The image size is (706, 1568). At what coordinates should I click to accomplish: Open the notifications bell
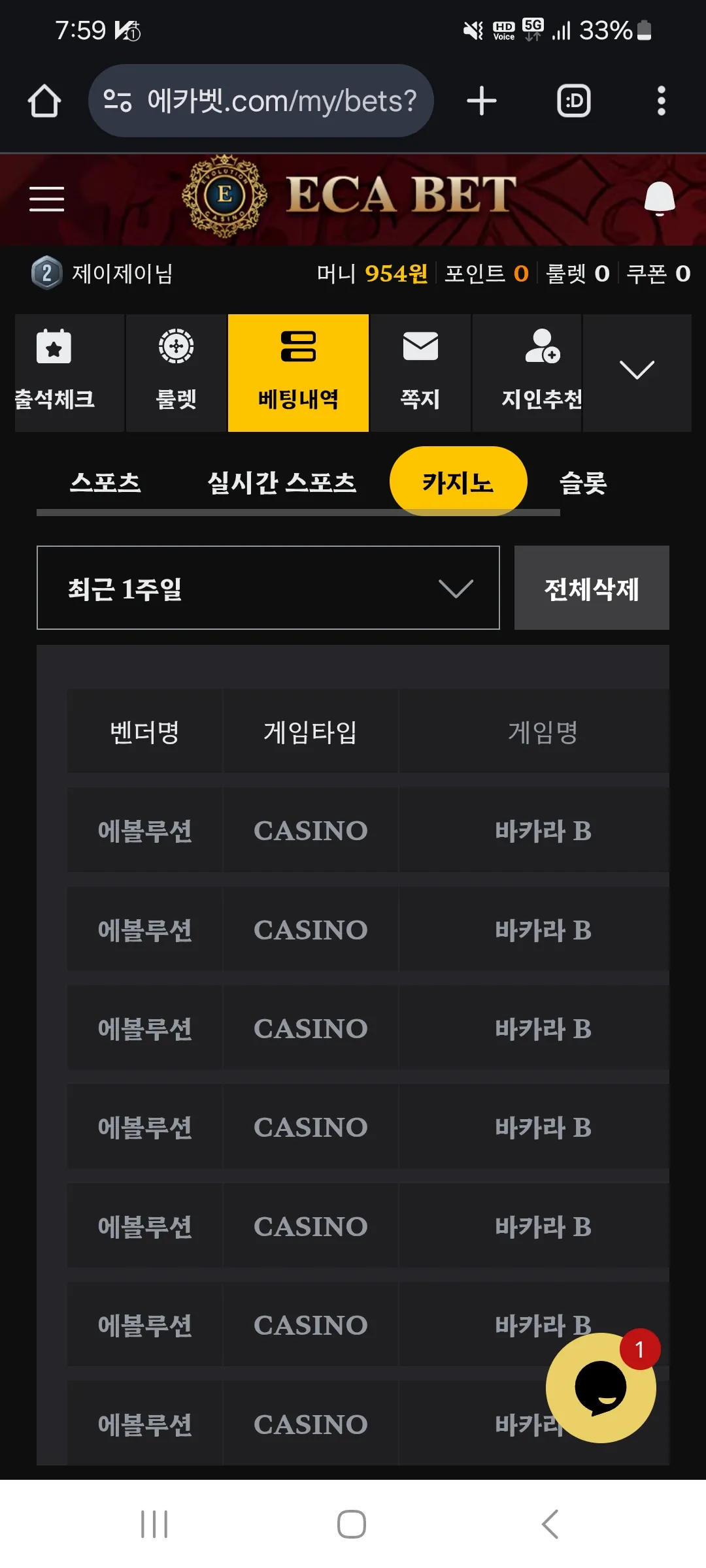[660, 199]
